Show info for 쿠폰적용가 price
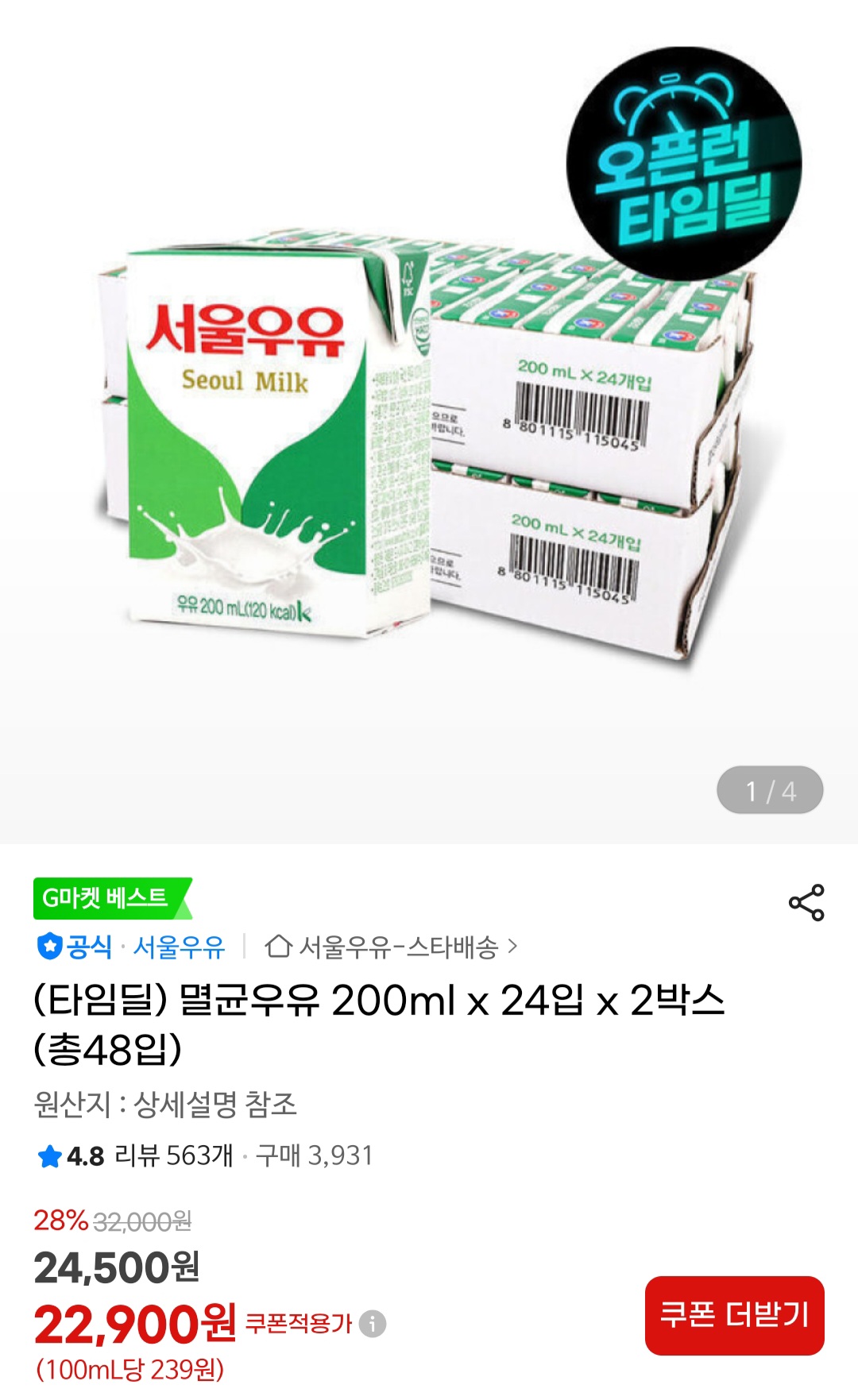 pyautogui.click(x=373, y=1324)
